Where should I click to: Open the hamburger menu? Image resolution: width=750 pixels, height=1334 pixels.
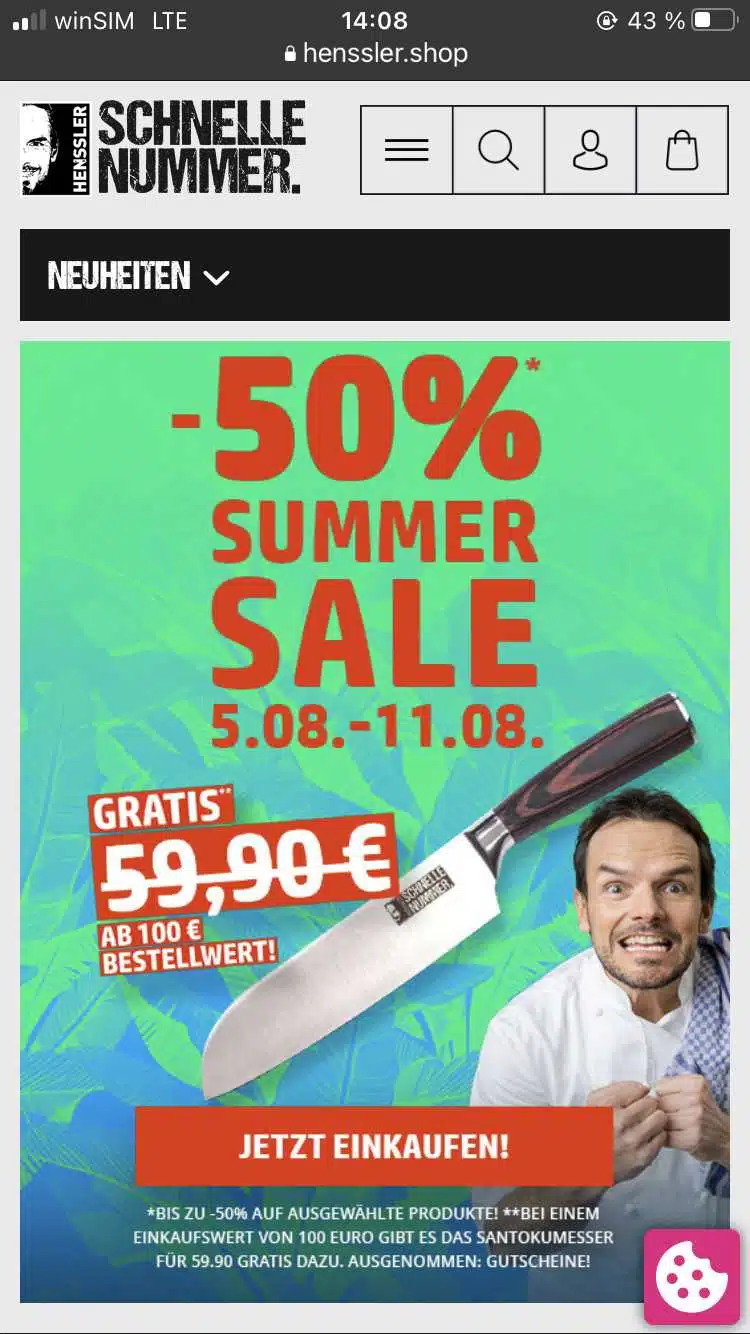pyautogui.click(x=406, y=150)
